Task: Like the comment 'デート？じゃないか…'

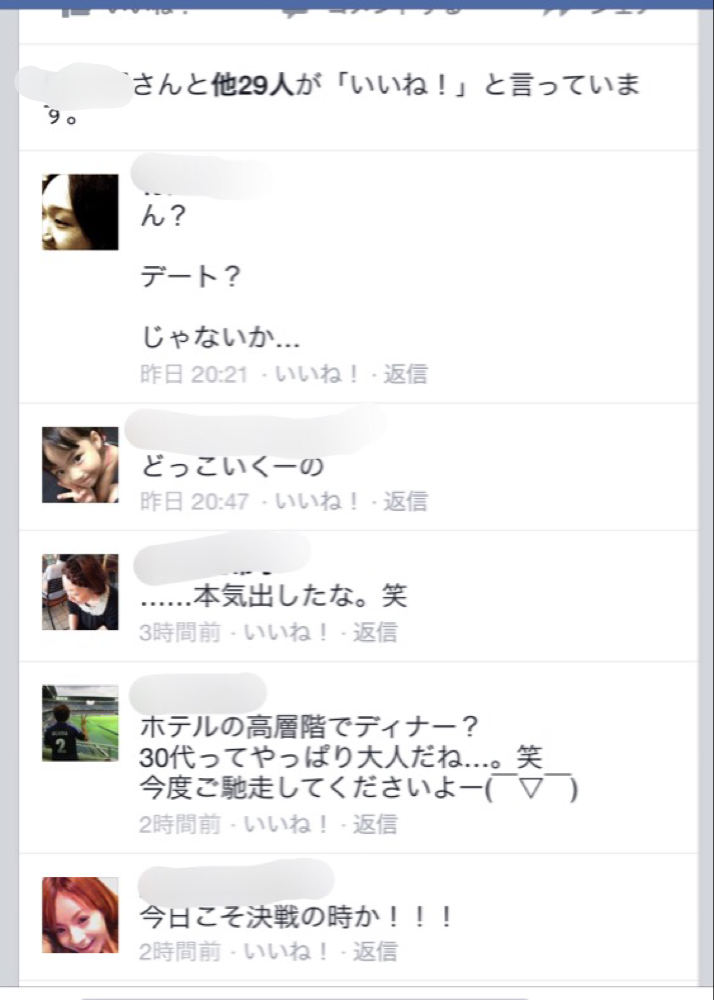Action: [317, 374]
